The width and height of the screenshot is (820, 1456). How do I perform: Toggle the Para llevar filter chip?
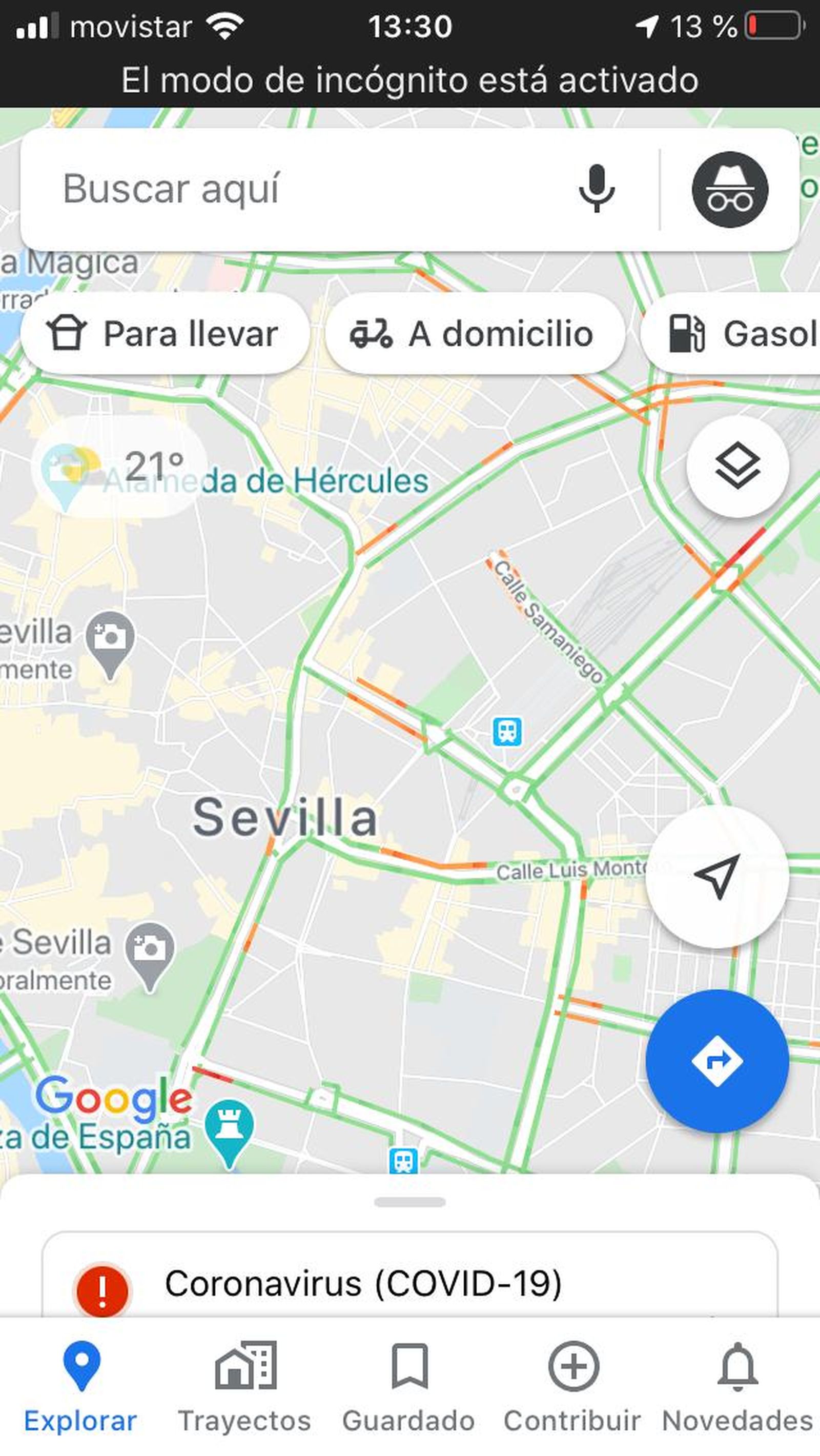point(164,333)
